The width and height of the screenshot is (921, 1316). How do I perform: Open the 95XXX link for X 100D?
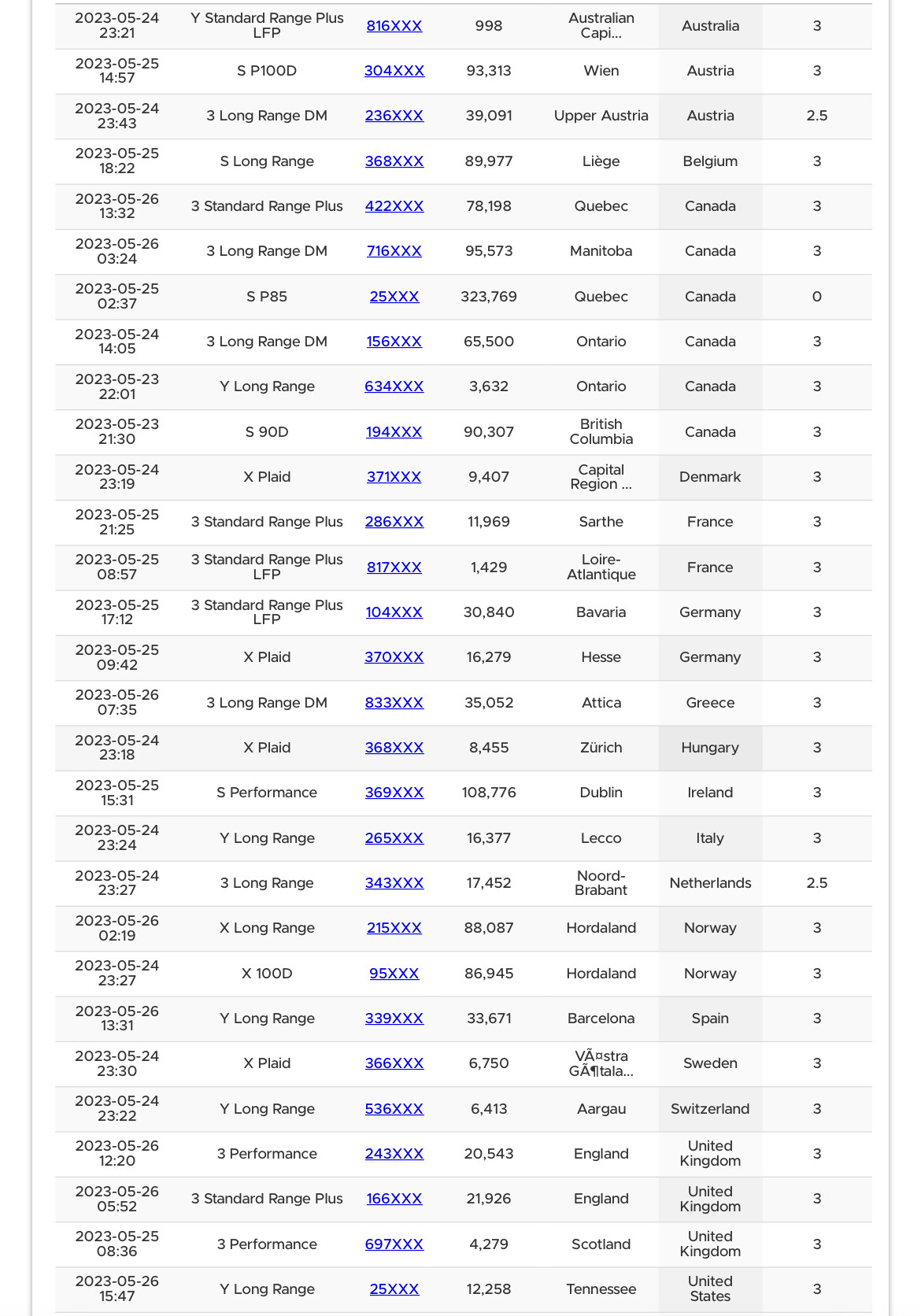tap(394, 974)
